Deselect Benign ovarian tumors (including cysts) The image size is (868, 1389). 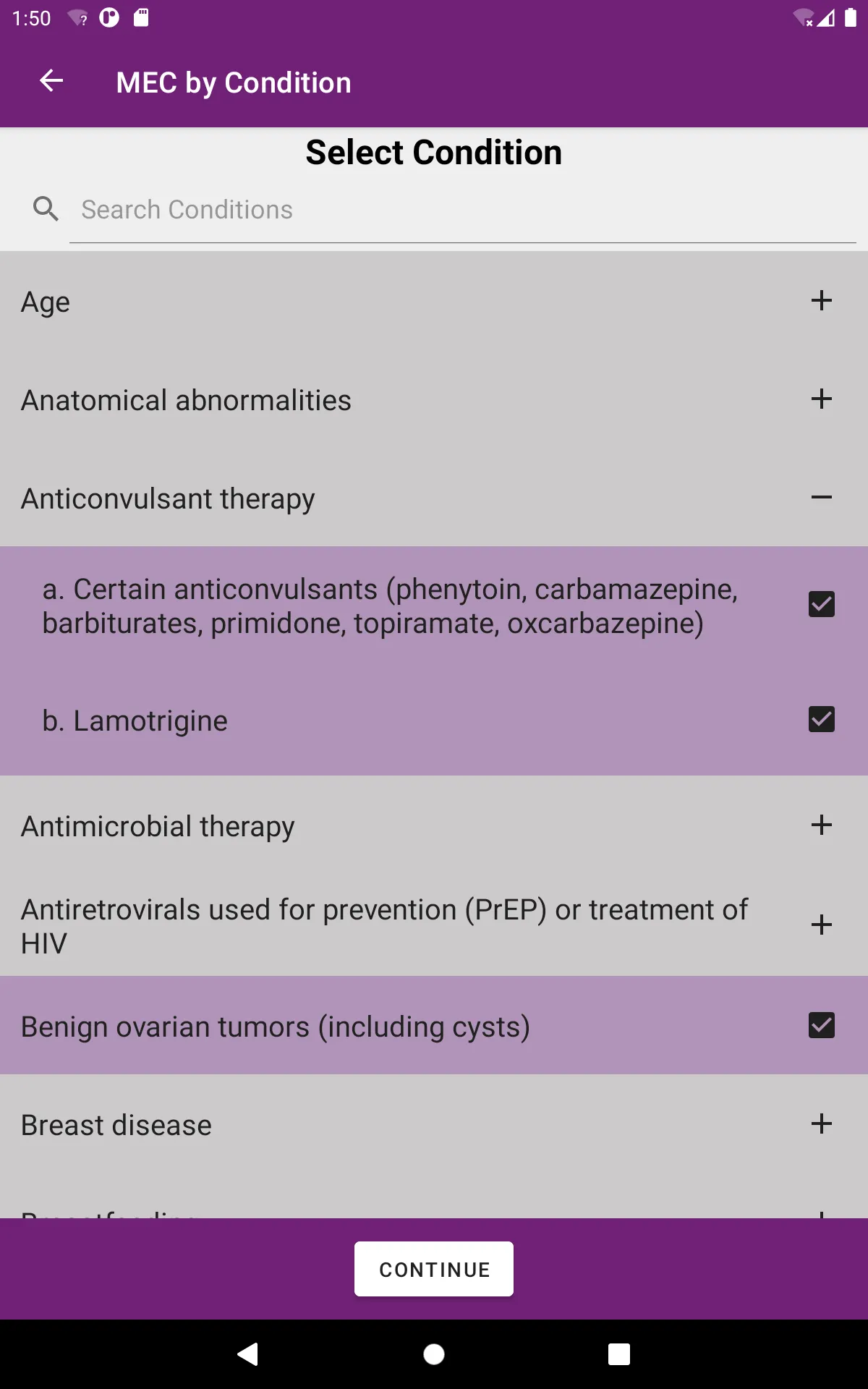[821, 1026]
